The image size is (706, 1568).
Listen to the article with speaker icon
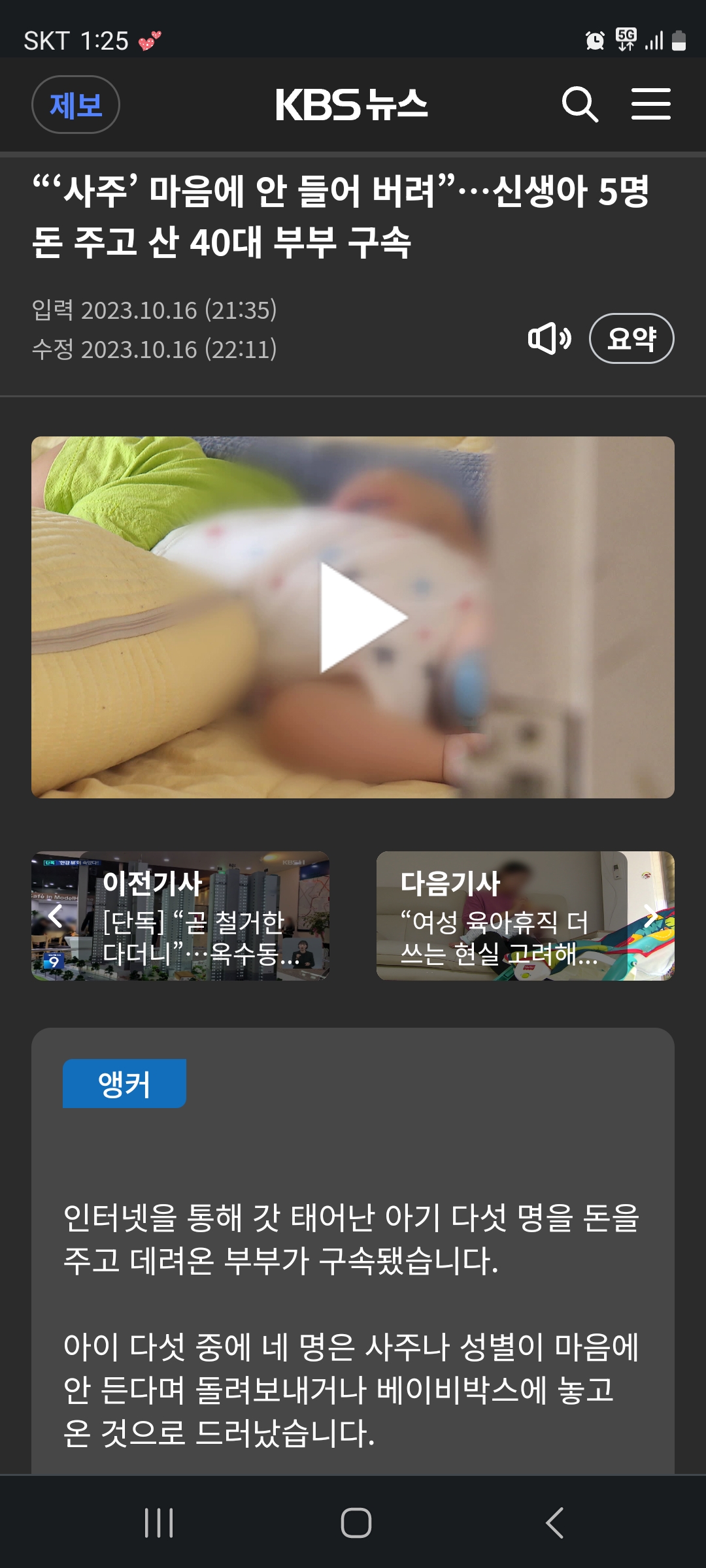pos(549,338)
